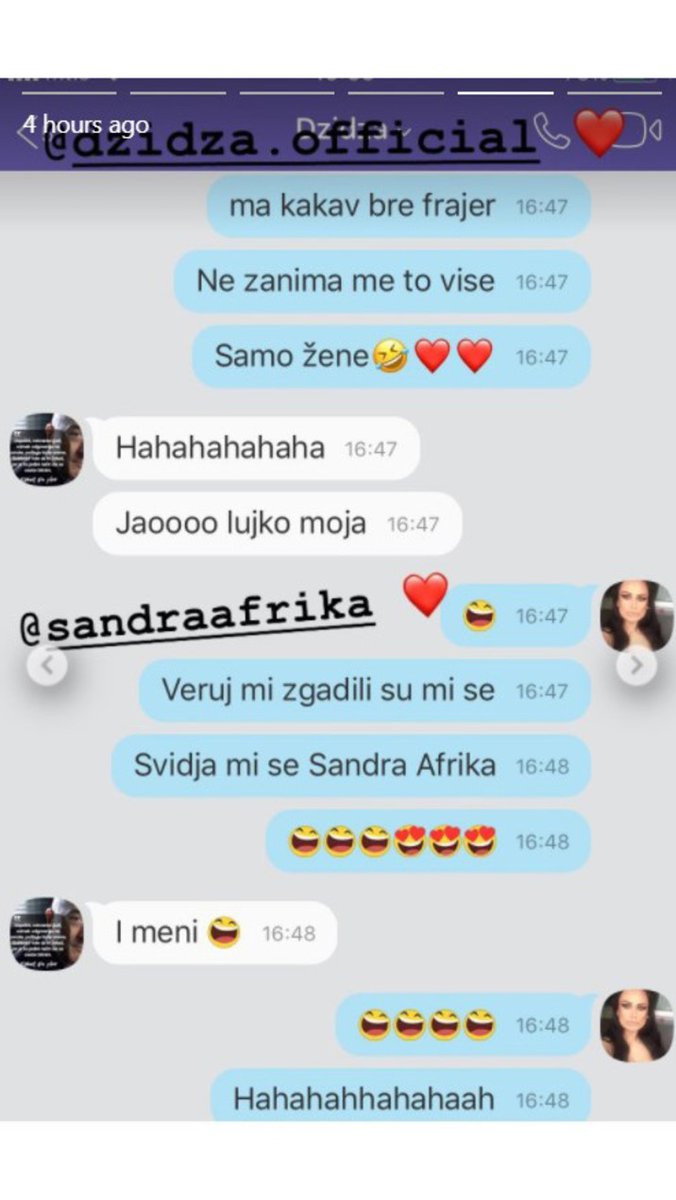676x1200 pixels.
Task: Advance to the next story
Action: tap(636, 665)
